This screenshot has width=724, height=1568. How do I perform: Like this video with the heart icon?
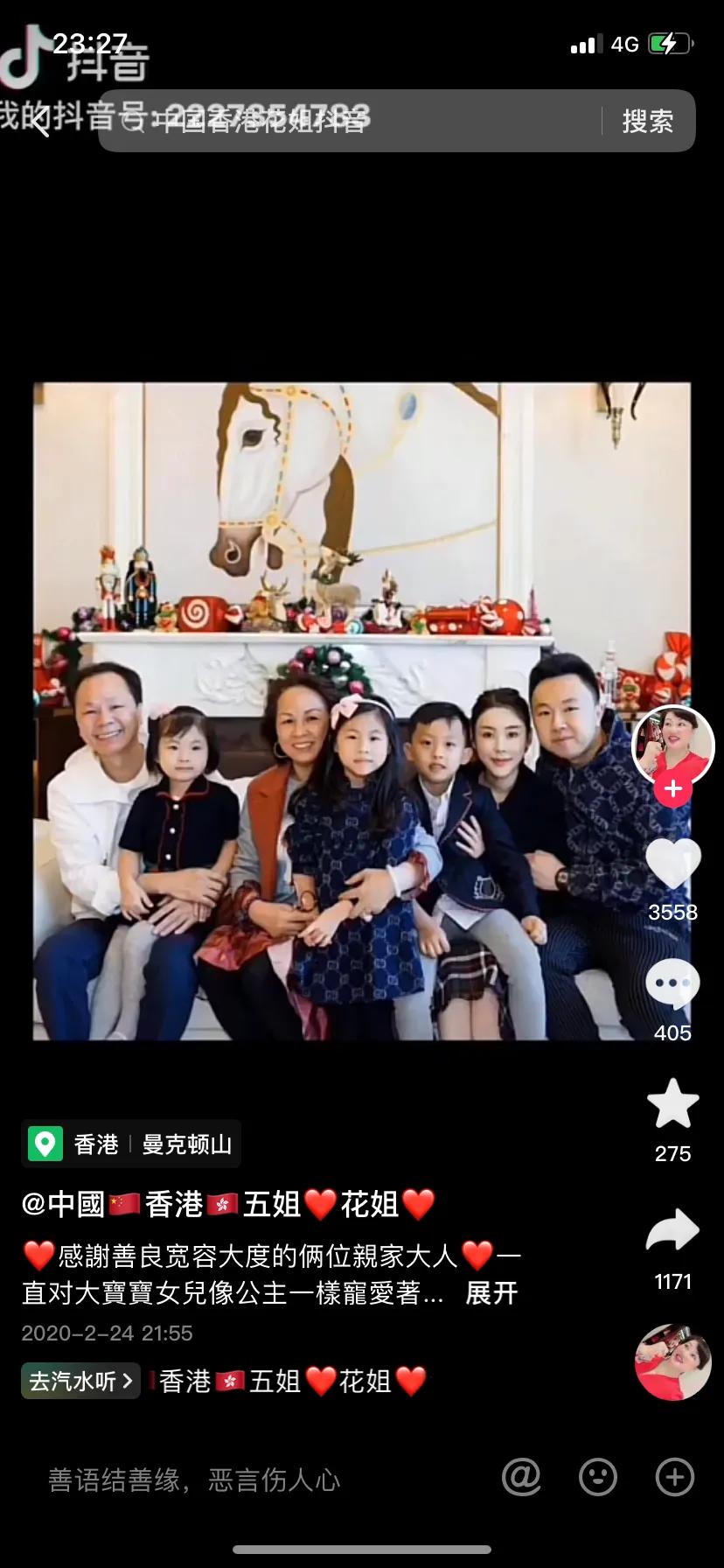click(x=672, y=864)
